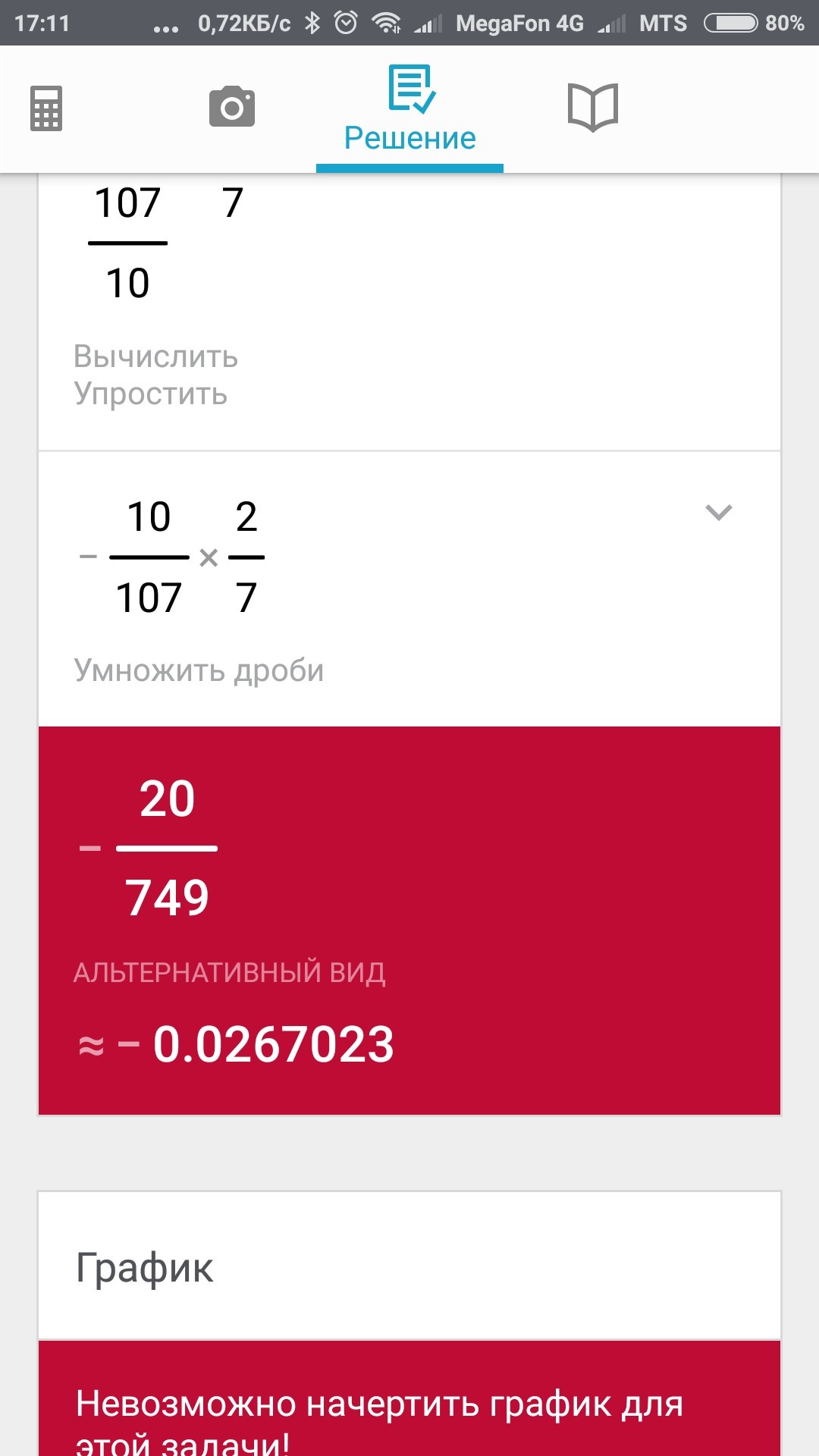Open the red result card −20/749
This screenshot has height=1456, width=819.
[409, 920]
